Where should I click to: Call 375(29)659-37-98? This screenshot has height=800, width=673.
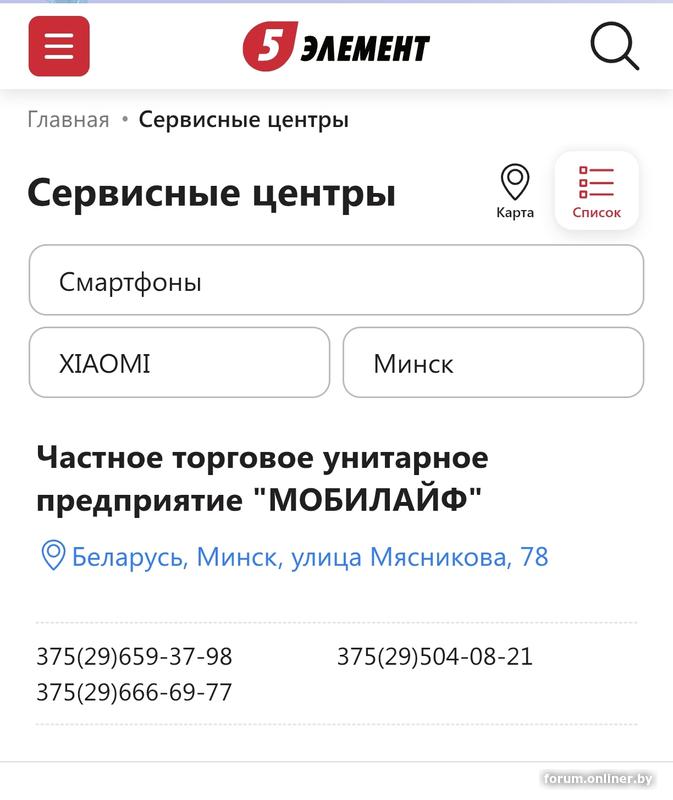pos(134,657)
